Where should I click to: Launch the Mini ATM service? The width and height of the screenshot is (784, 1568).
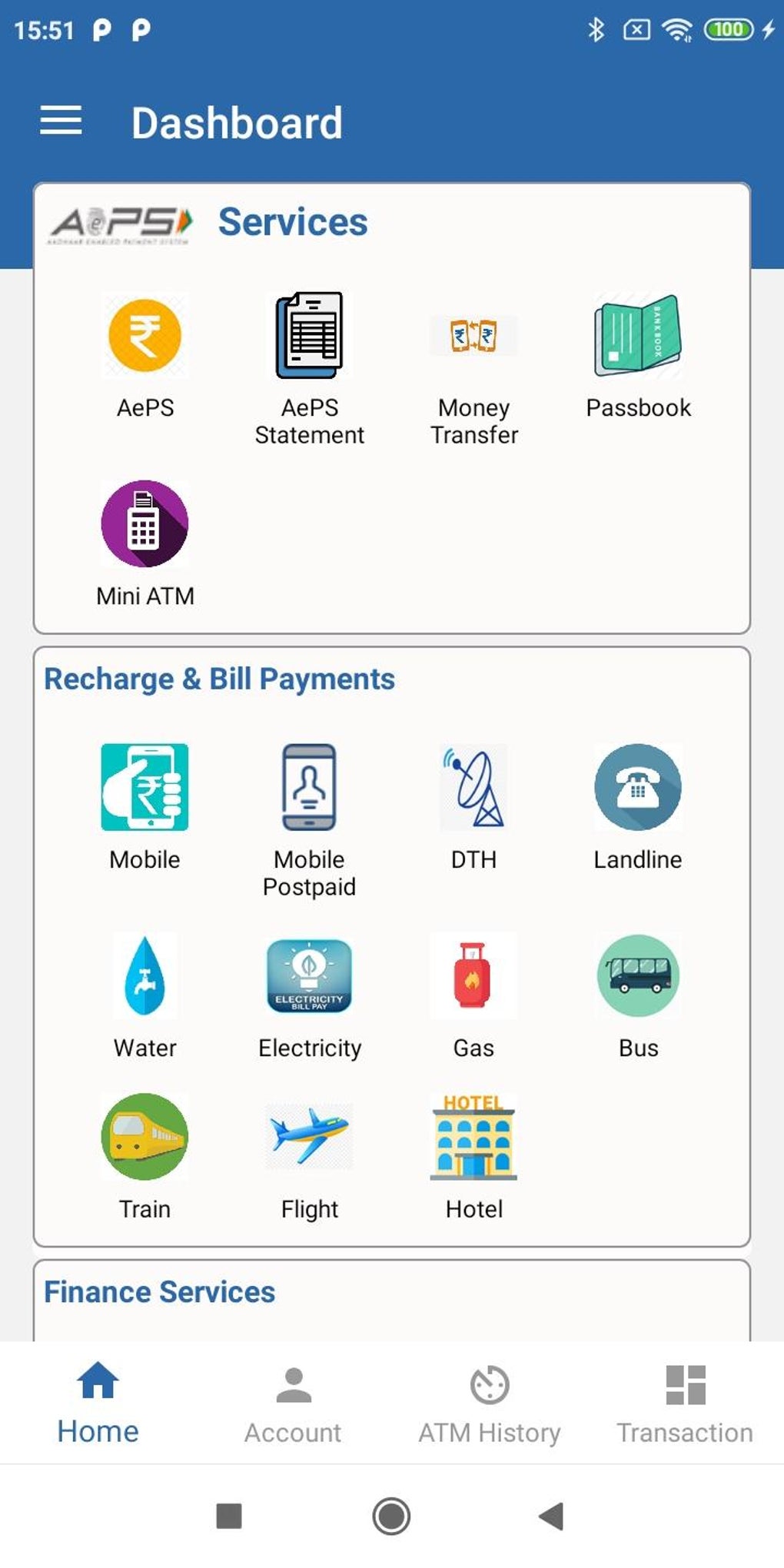click(145, 524)
